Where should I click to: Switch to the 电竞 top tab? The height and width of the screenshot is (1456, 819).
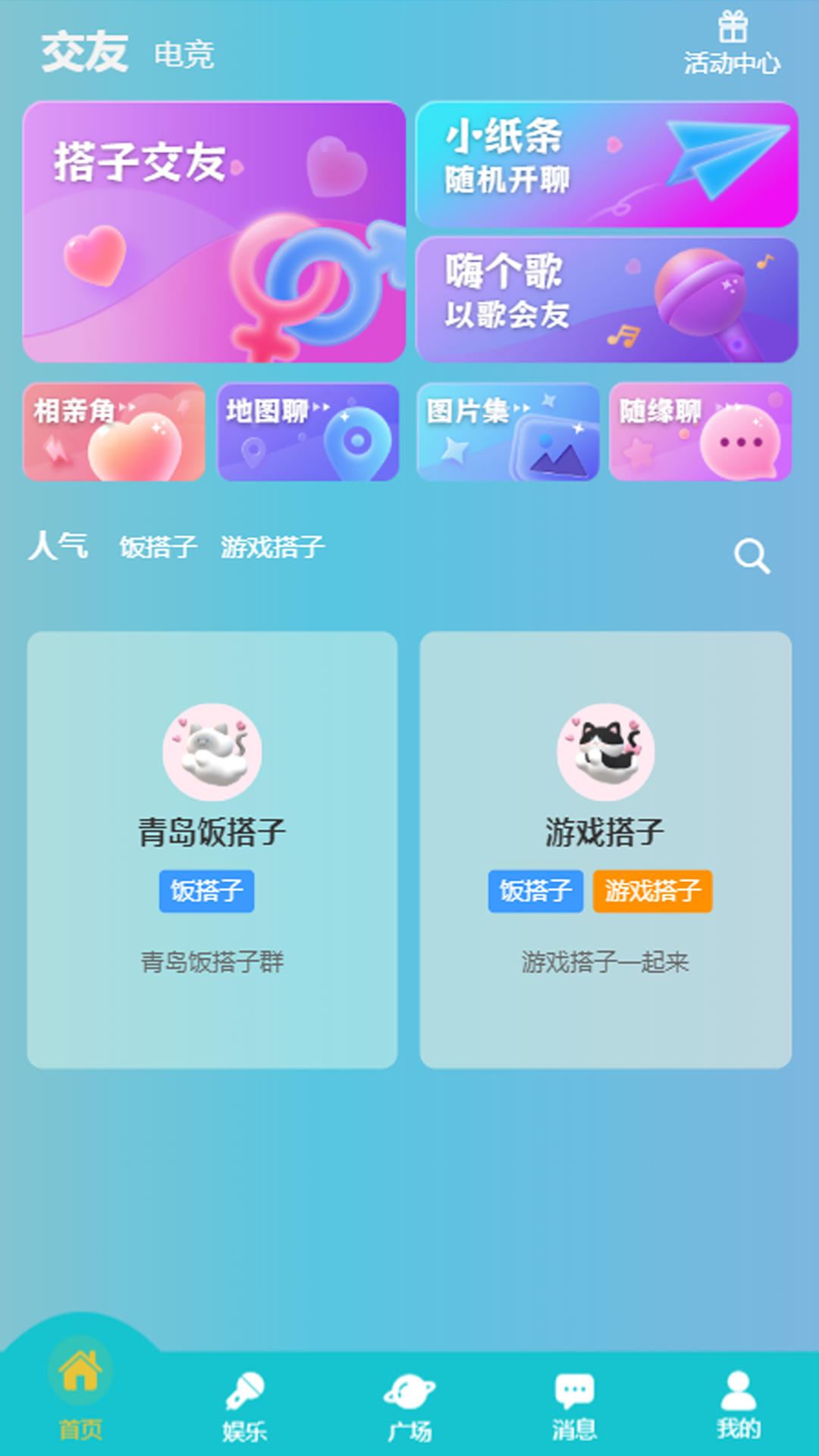tap(184, 55)
